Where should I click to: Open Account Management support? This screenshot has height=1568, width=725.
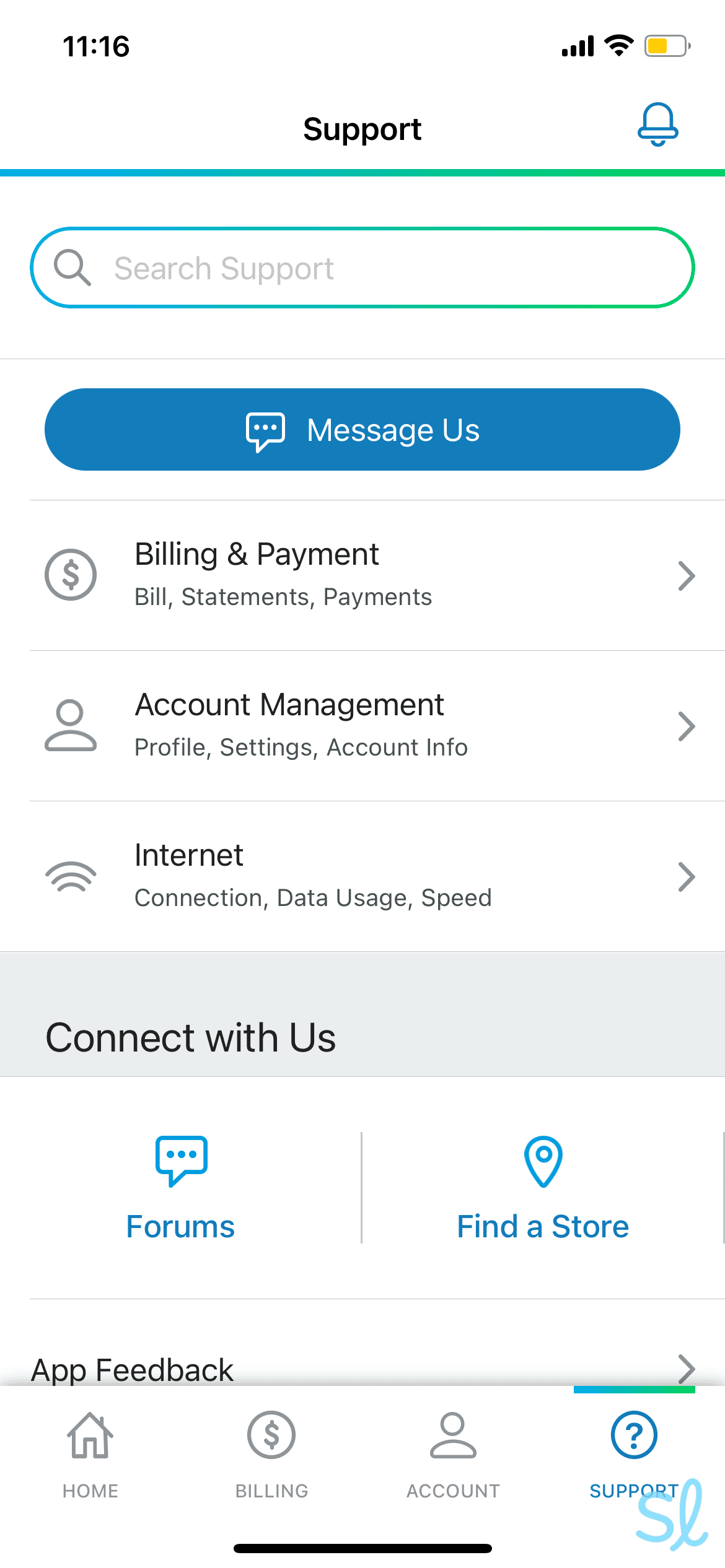[372, 725]
